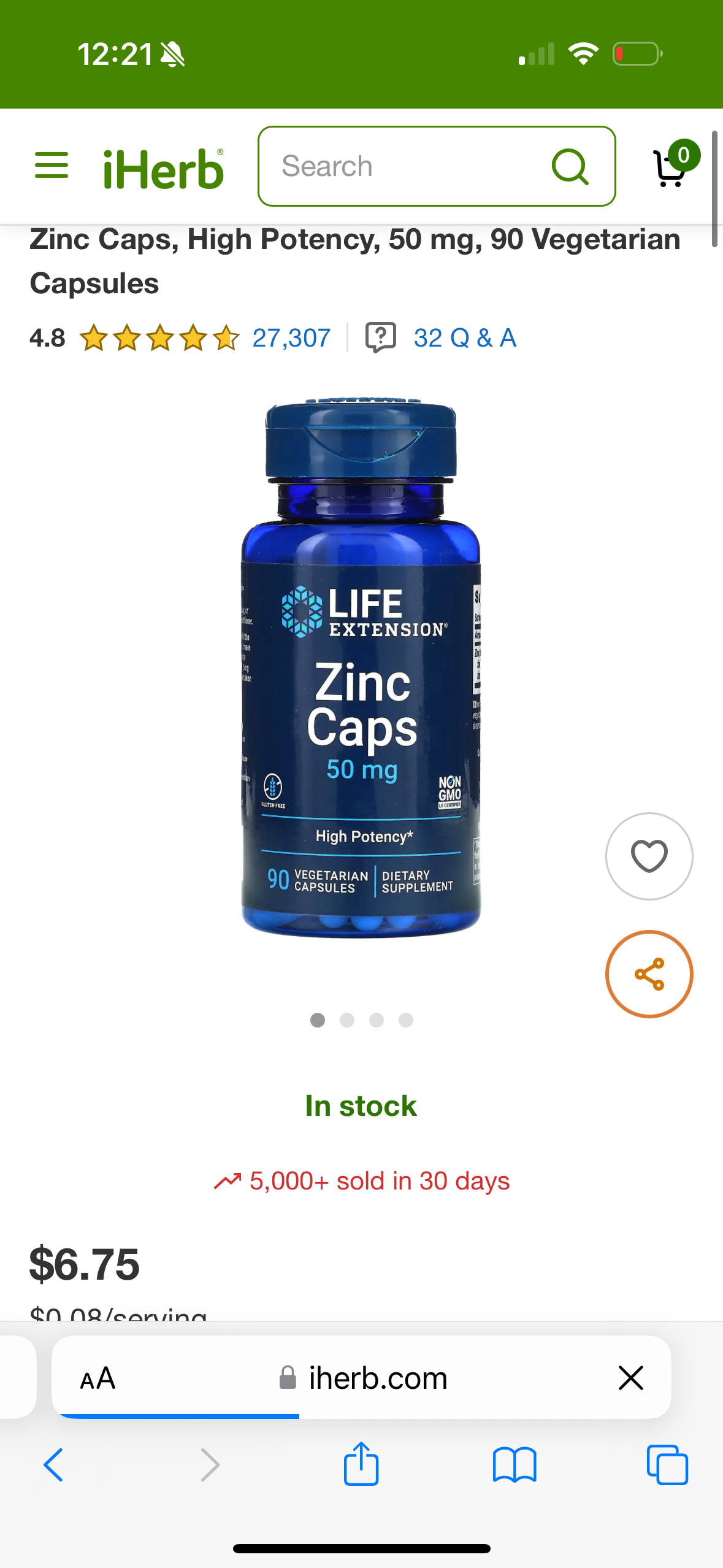Viewport: 723px width, 1568px height.
Task: Go to iHerb home via logo
Action: [163, 169]
